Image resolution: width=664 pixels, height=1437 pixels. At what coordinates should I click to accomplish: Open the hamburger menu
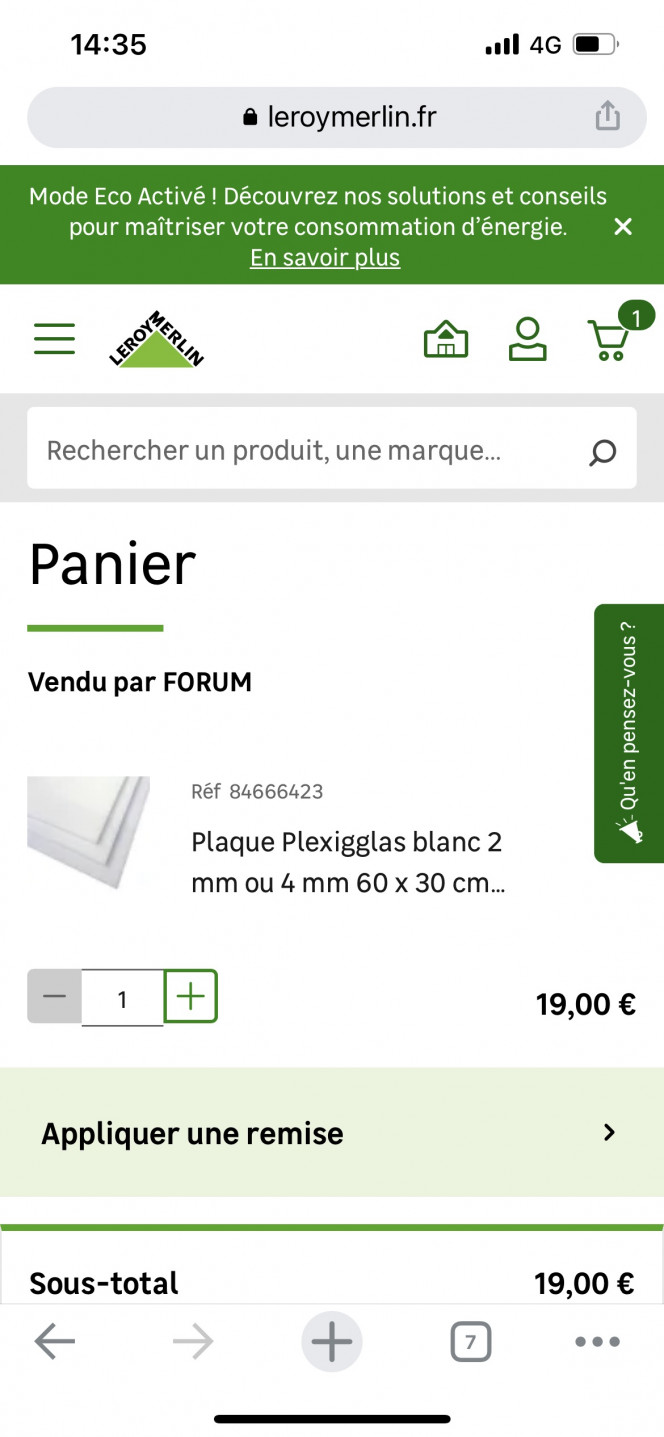click(54, 339)
